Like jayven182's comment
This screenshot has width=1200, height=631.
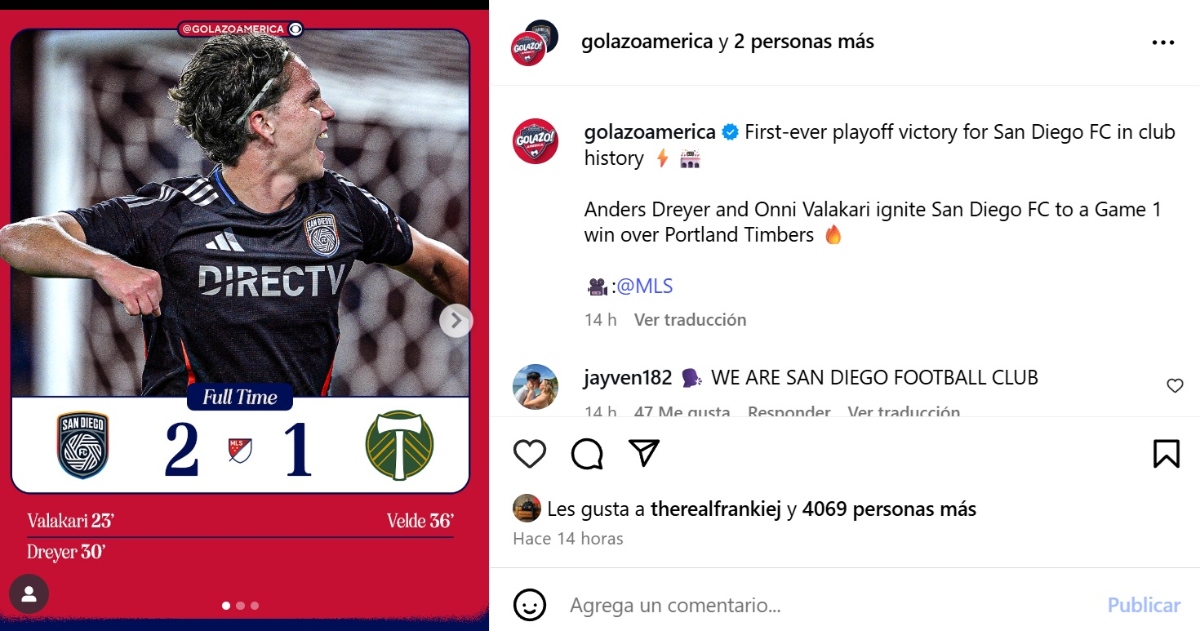(x=1175, y=386)
